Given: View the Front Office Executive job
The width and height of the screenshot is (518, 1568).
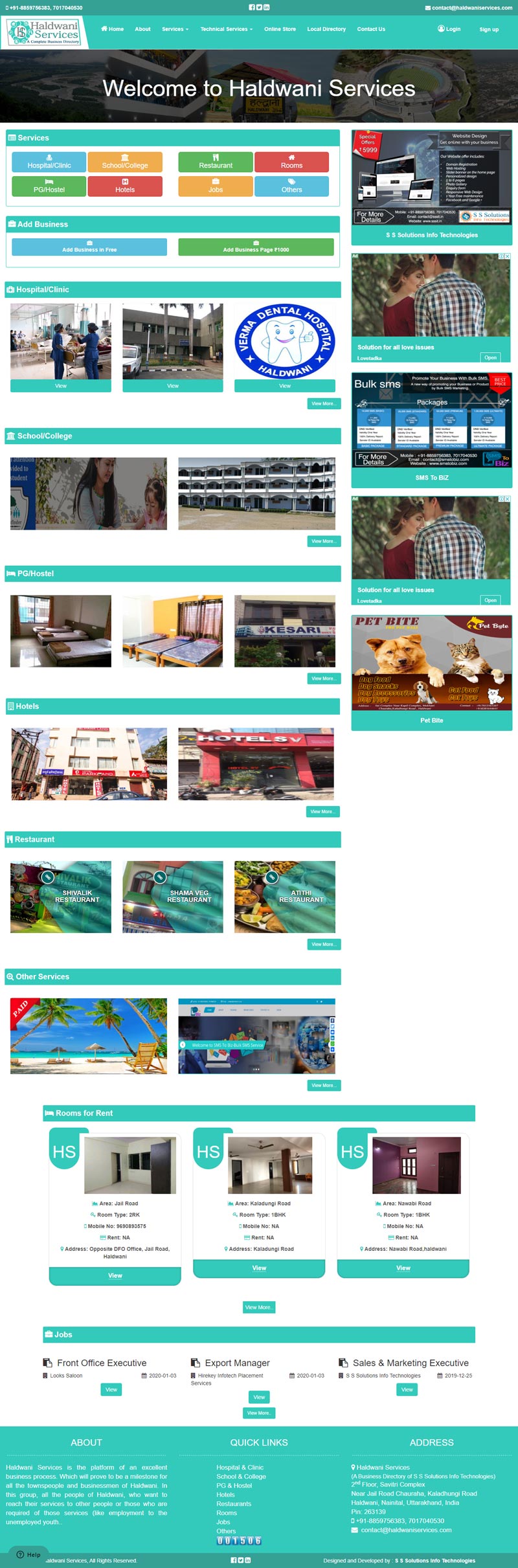Looking at the screenshot, I should click(111, 1389).
